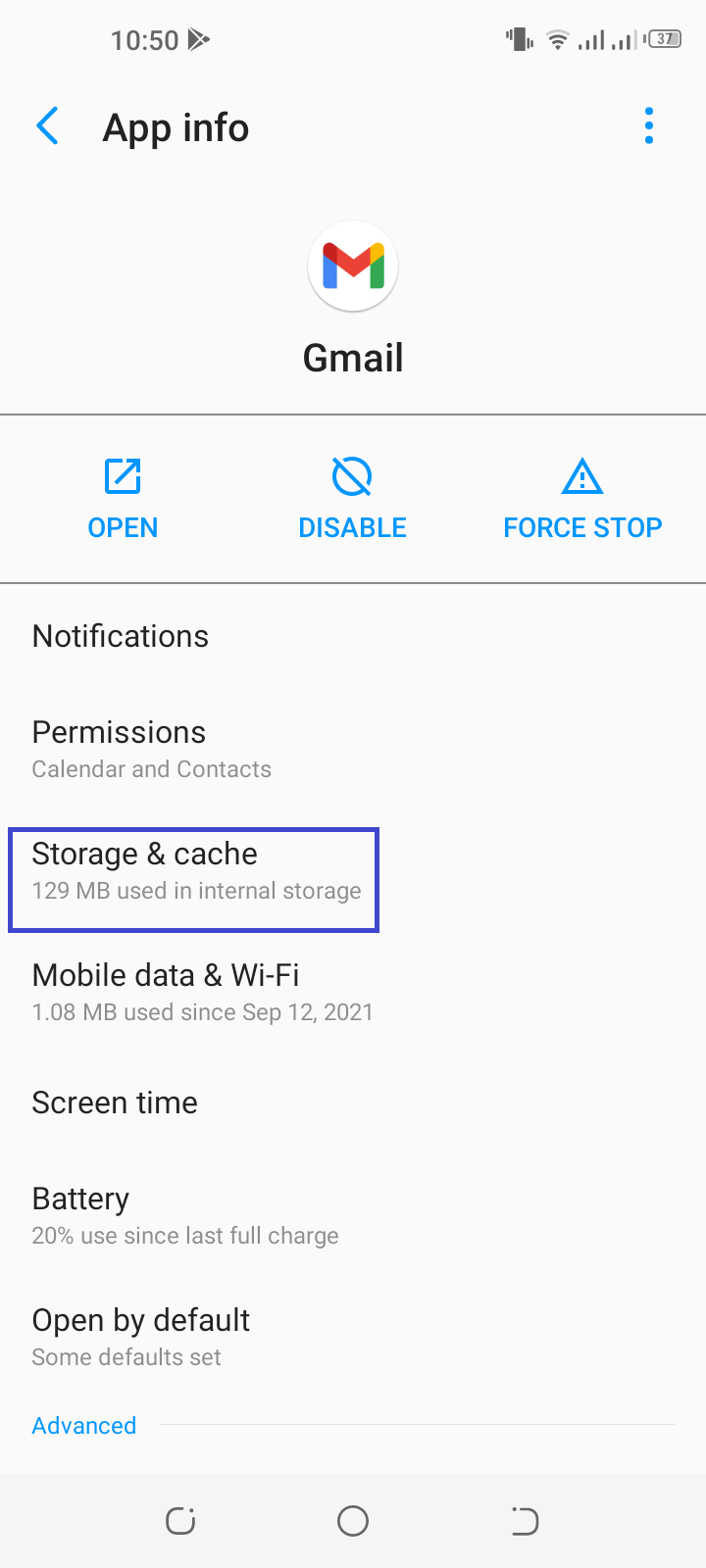Open the Open by default settings
This screenshot has height=1568, width=706.
[x=353, y=1338]
